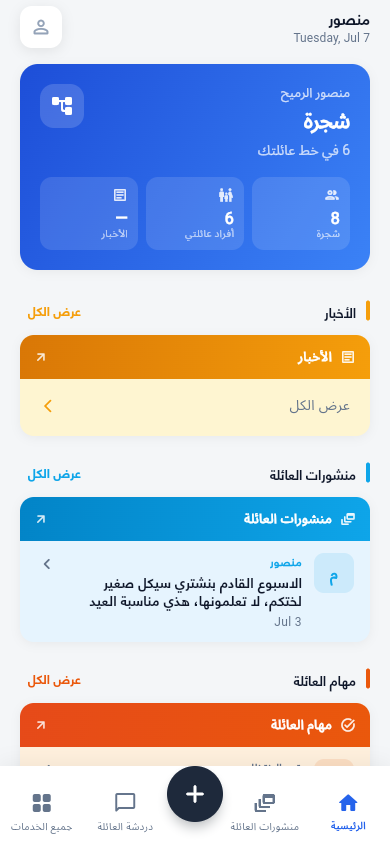The height and width of the screenshot is (844, 390).
Task: Open the شجرة stat tile showing 8
Action: pyautogui.click(x=301, y=214)
